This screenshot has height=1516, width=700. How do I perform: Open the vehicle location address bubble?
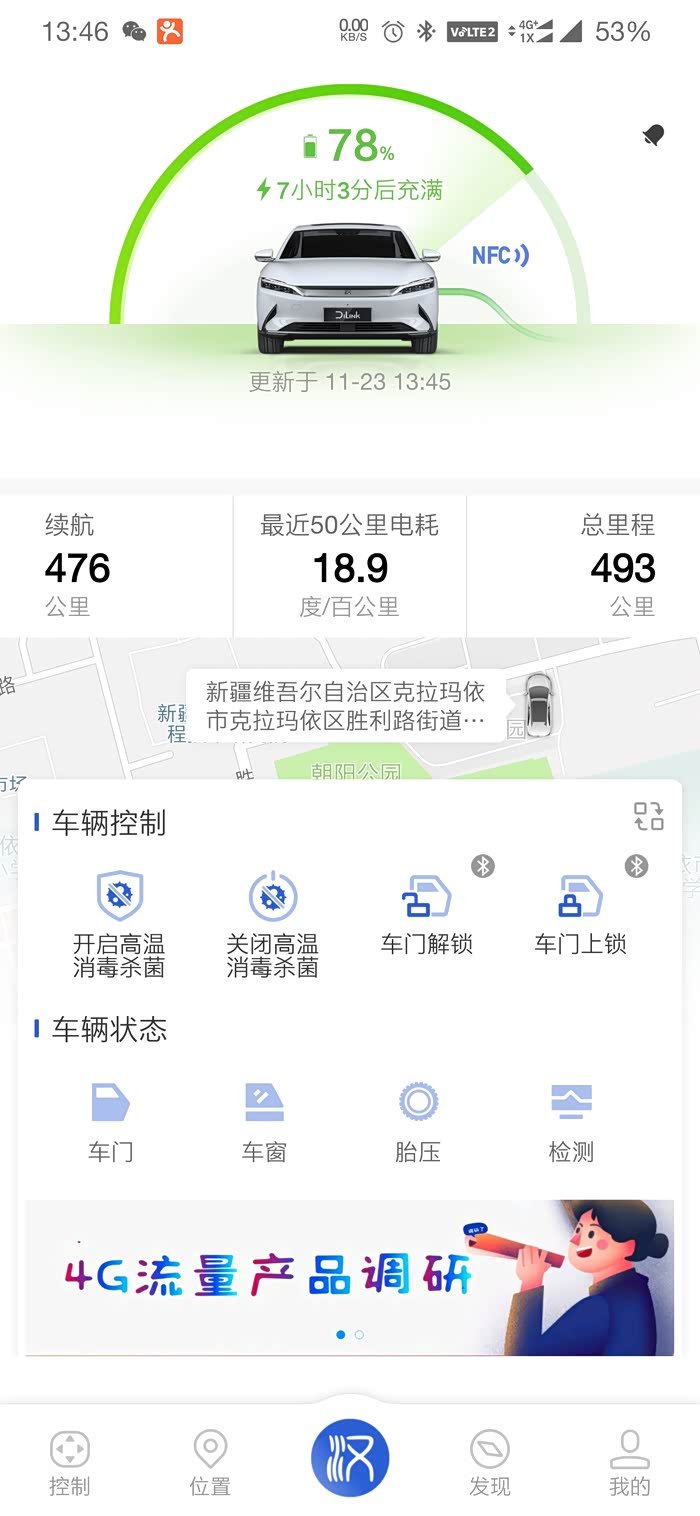(345, 706)
